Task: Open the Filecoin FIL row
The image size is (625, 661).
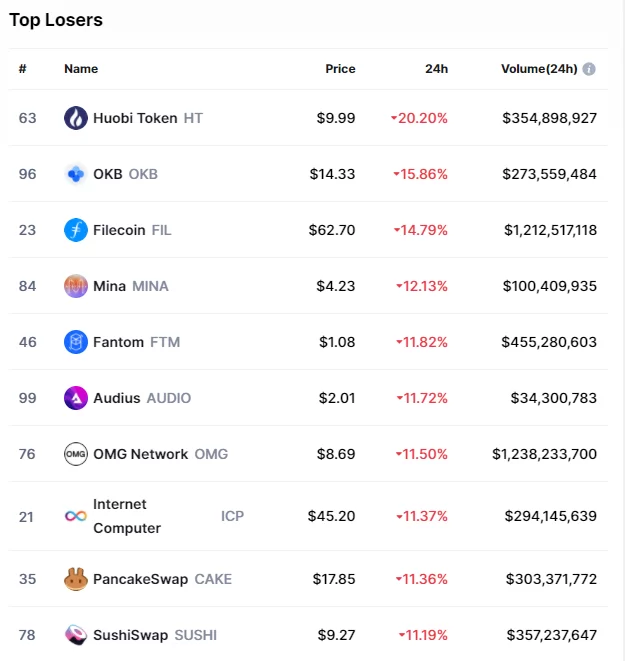Action: tap(119, 230)
